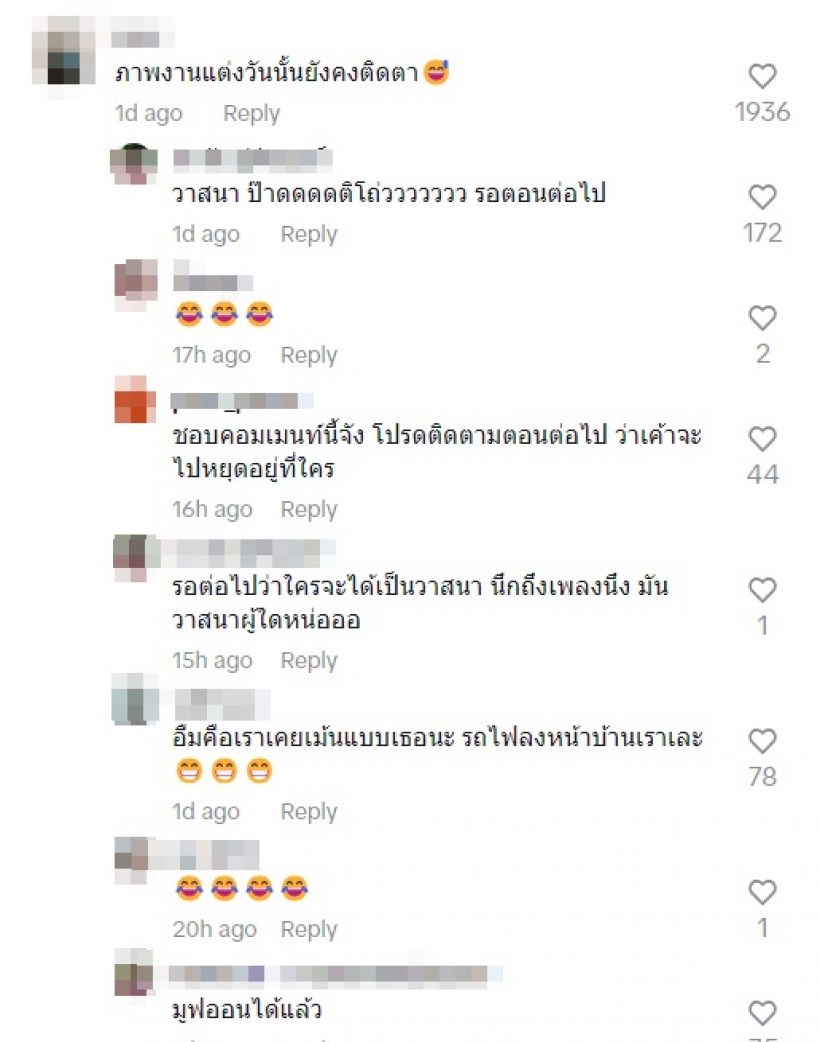The width and height of the screenshot is (820, 1042).
Task: Like the comment starting with 'วาสนา ป๊าดดดด'
Action: (x=762, y=196)
